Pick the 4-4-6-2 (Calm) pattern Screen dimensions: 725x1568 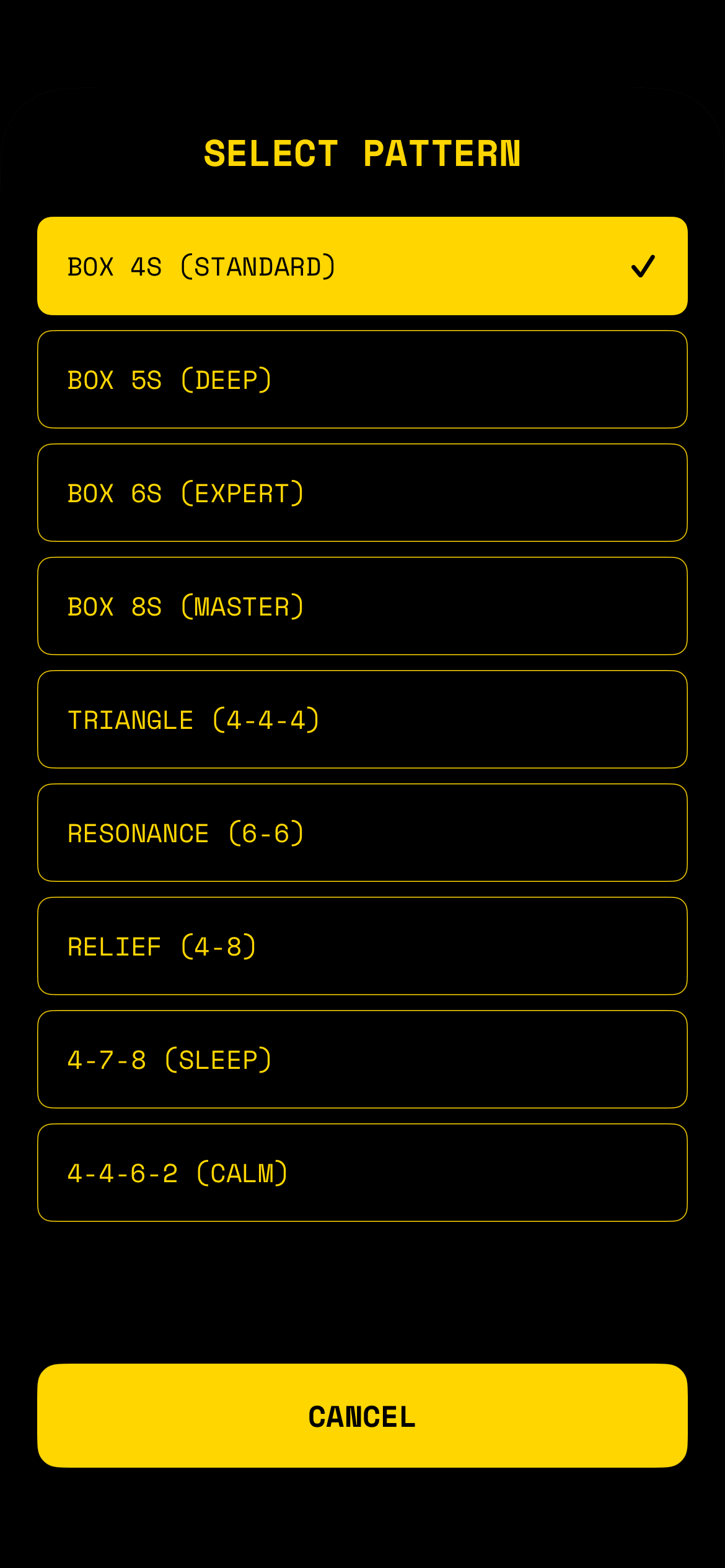coord(362,1173)
